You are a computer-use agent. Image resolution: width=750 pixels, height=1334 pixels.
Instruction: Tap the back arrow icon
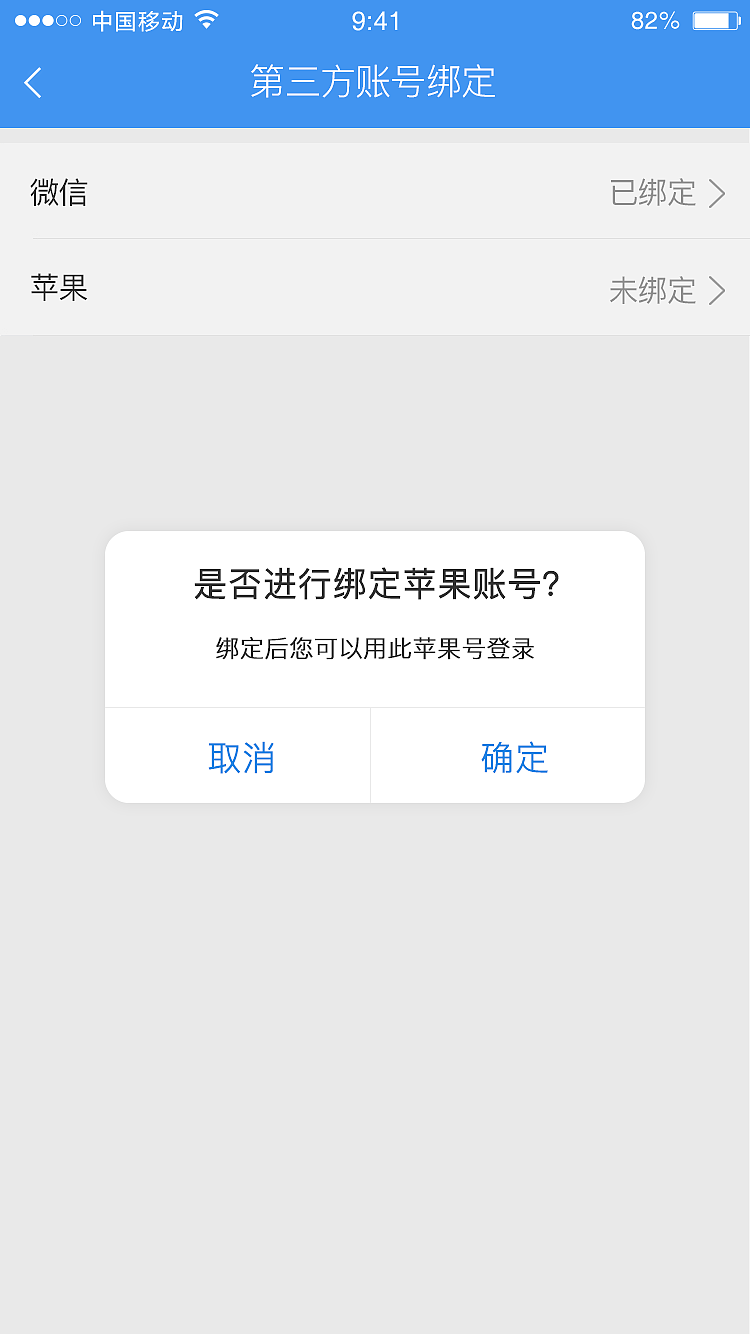(33, 83)
